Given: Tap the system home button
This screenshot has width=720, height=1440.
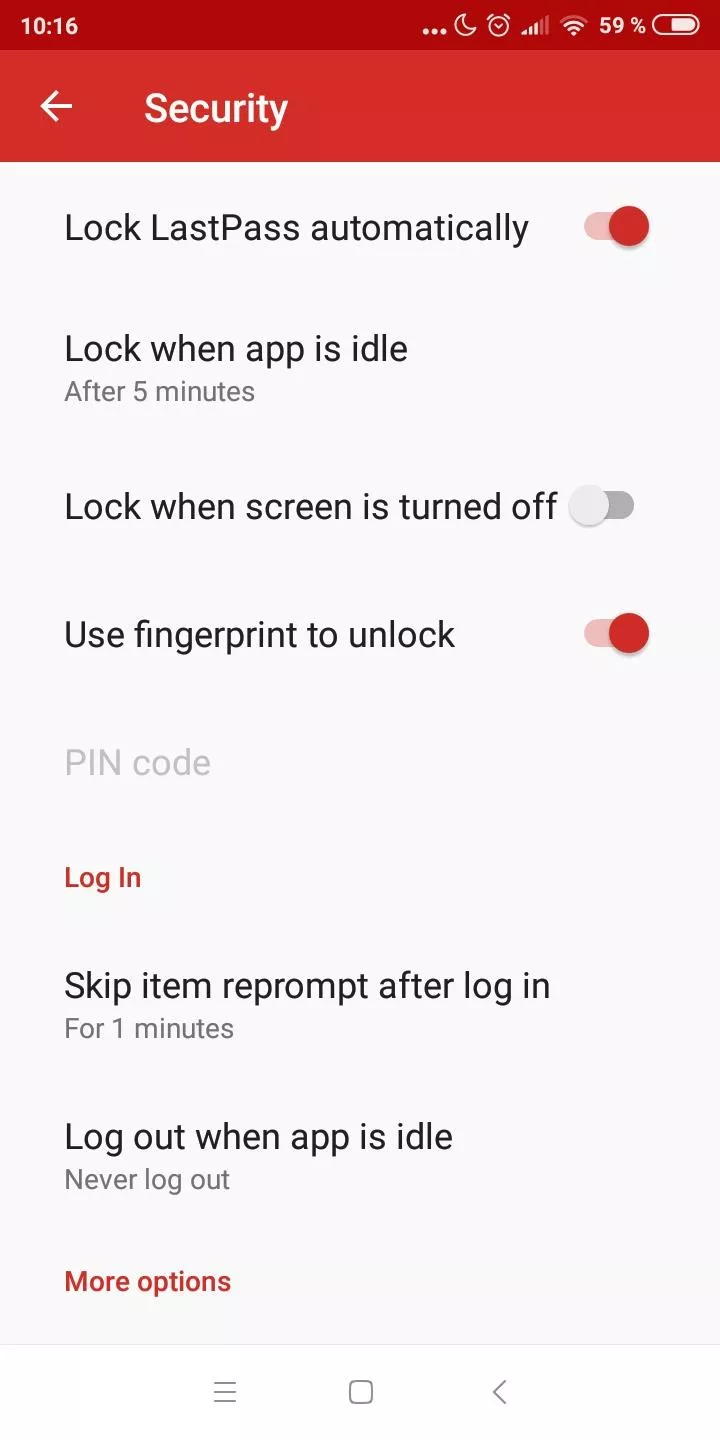Looking at the screenshot, I should (361, 1392).
